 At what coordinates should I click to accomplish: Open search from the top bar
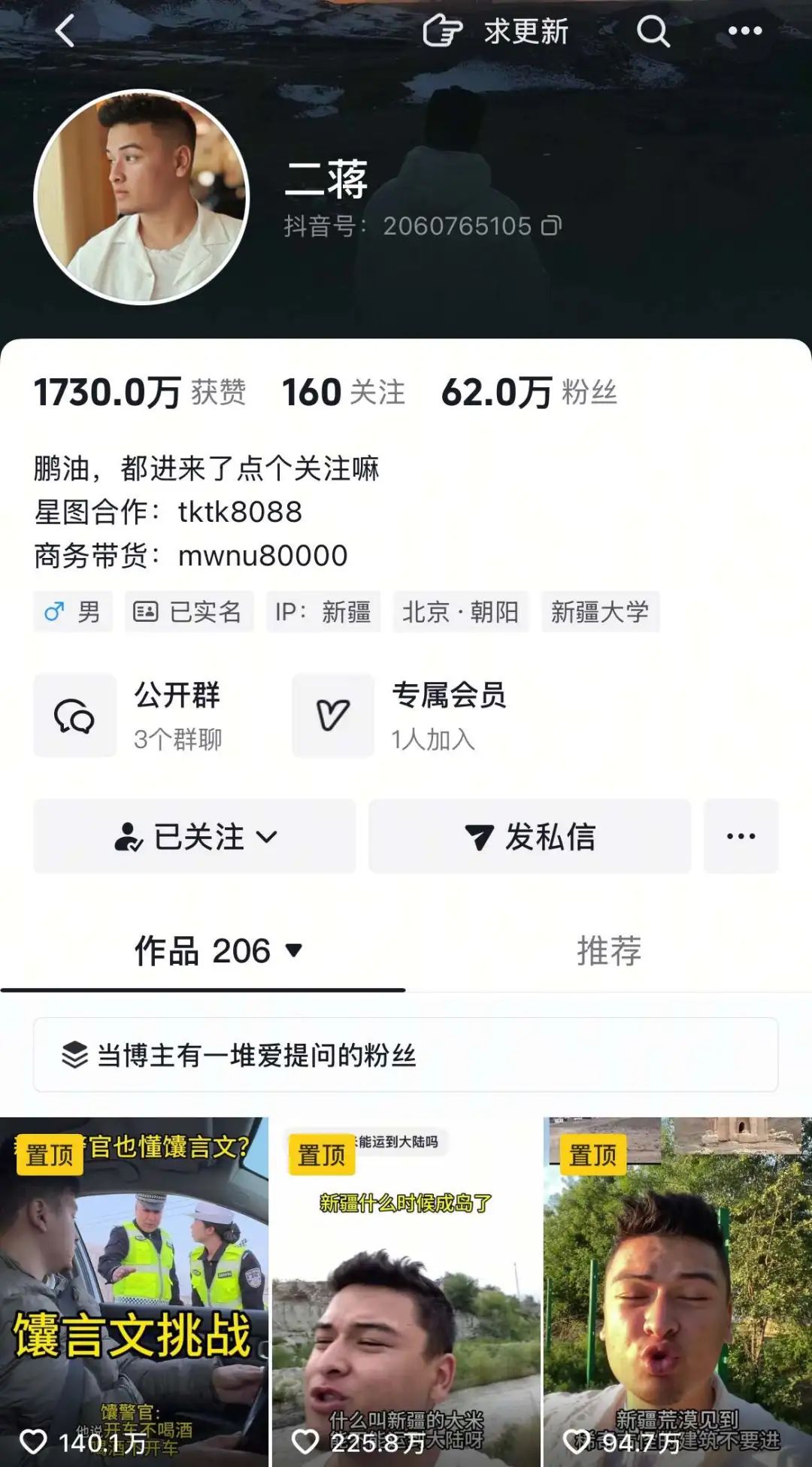[x=653, y=32]
